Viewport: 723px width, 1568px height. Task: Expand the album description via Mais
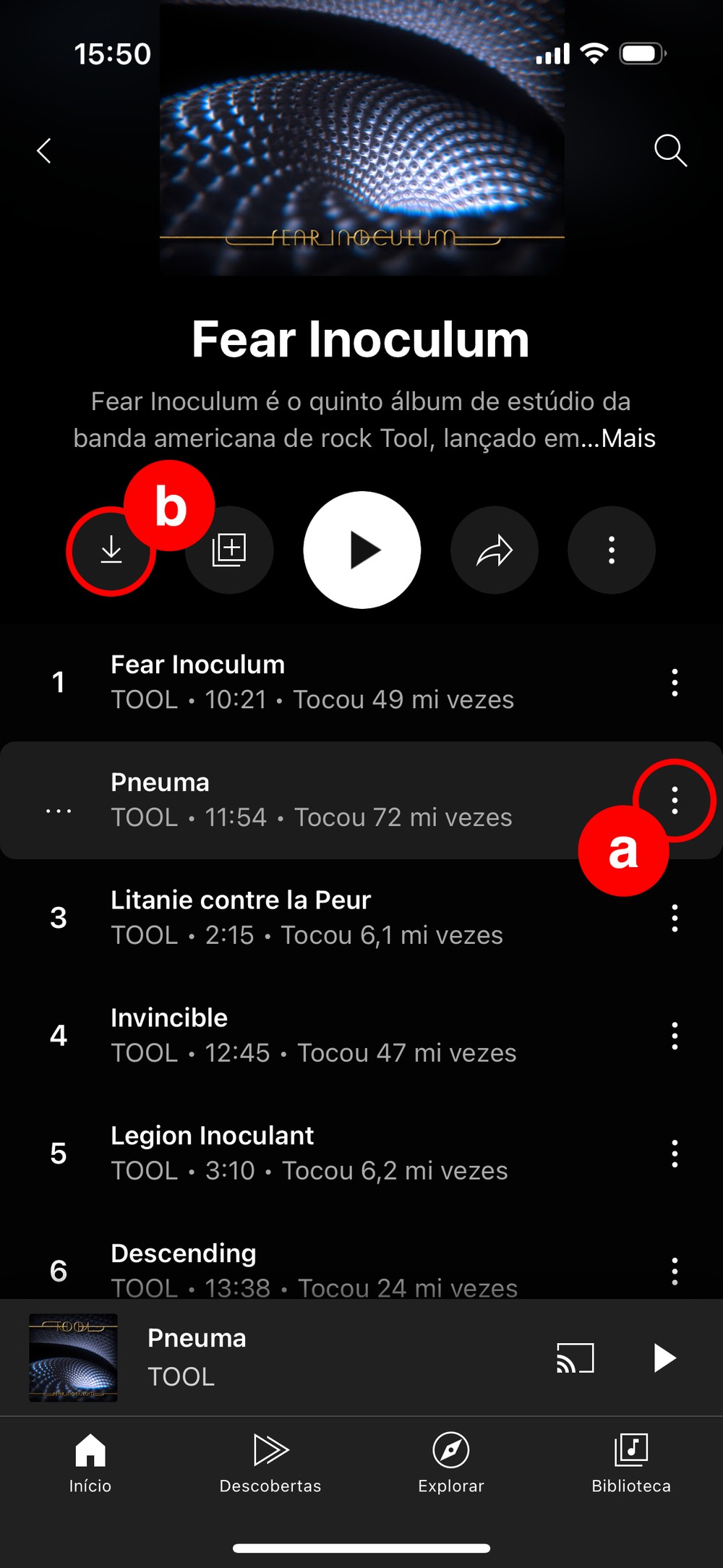click(628, 438)
